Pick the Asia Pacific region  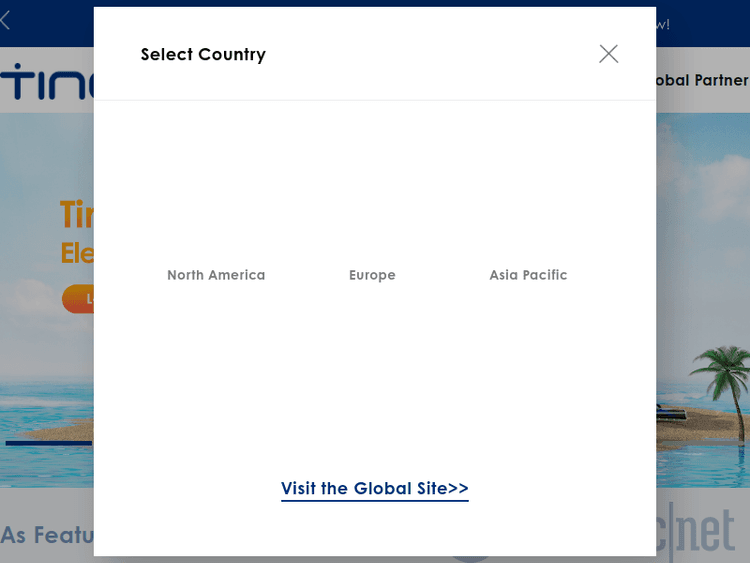528,275
